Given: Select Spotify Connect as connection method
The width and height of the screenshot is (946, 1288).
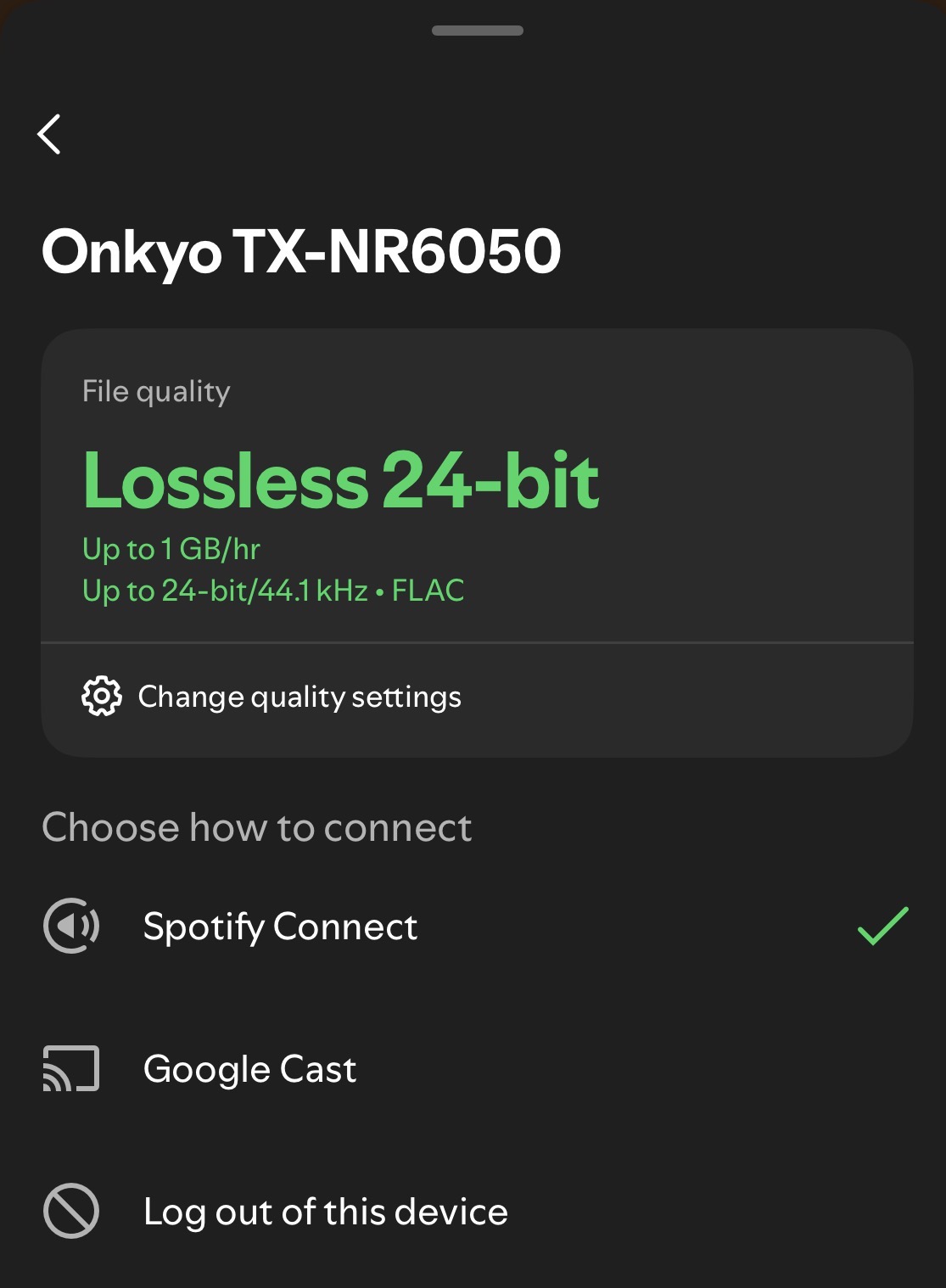Looking at the screenshot, I should [280, 927].
